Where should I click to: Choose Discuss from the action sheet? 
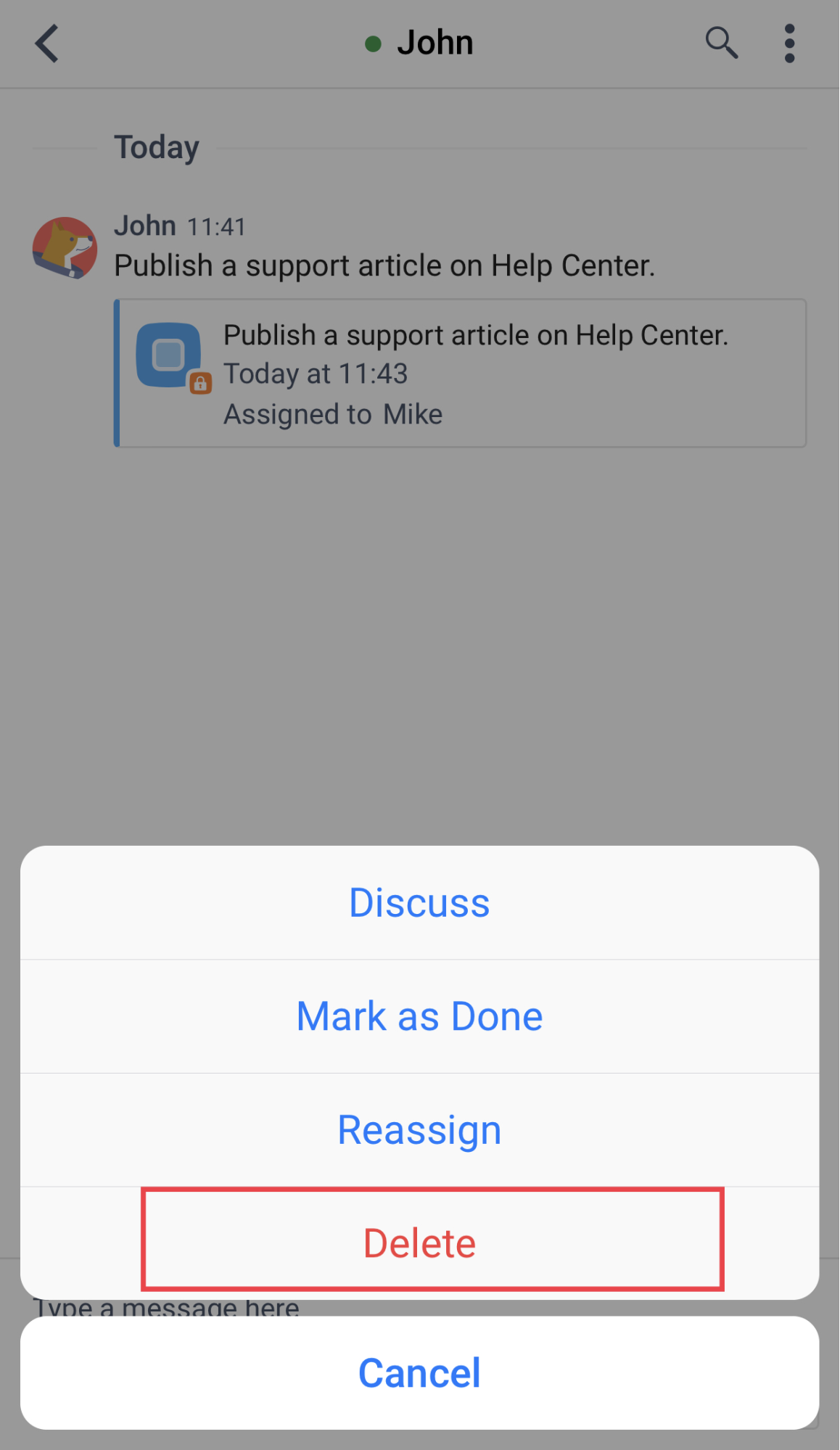[x=419, y=902]
